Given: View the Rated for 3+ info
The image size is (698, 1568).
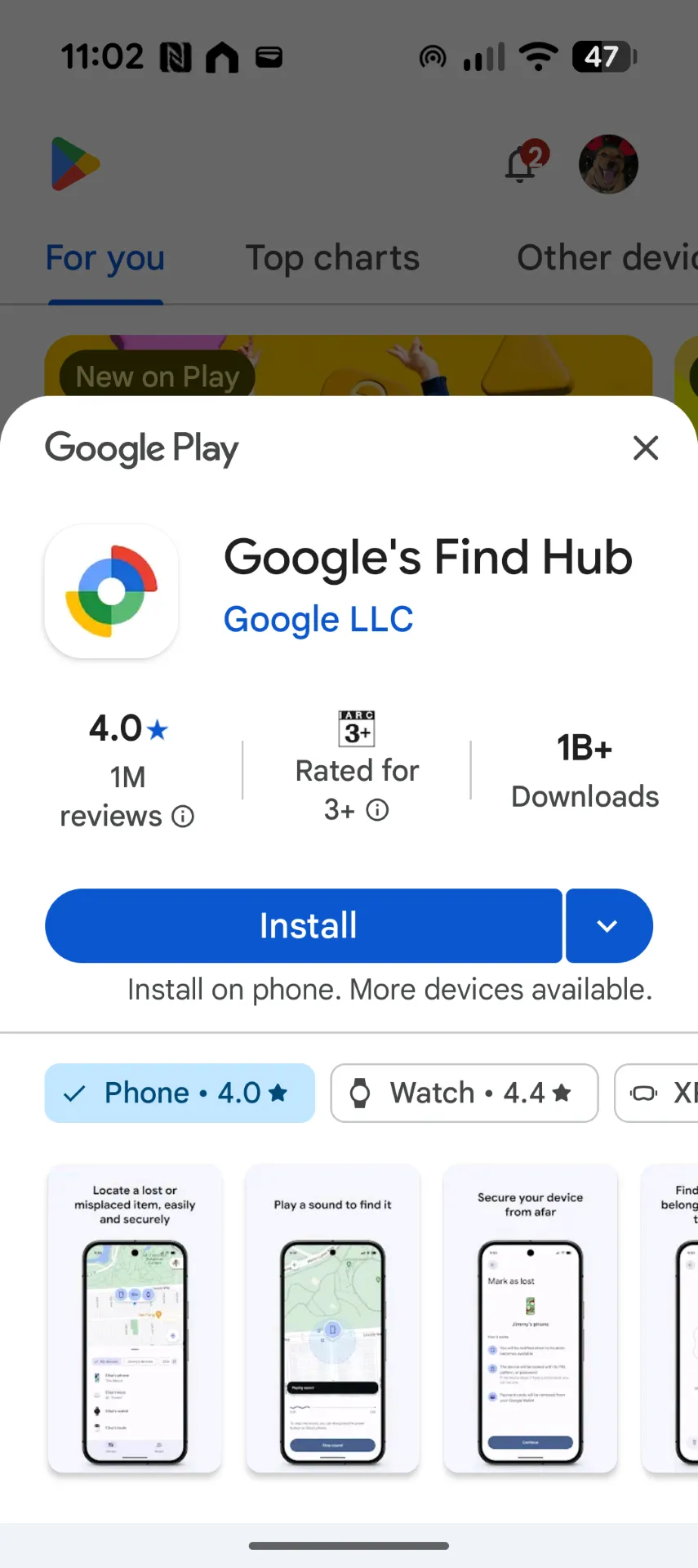Looking at the screenshot, I should point(377,810).
